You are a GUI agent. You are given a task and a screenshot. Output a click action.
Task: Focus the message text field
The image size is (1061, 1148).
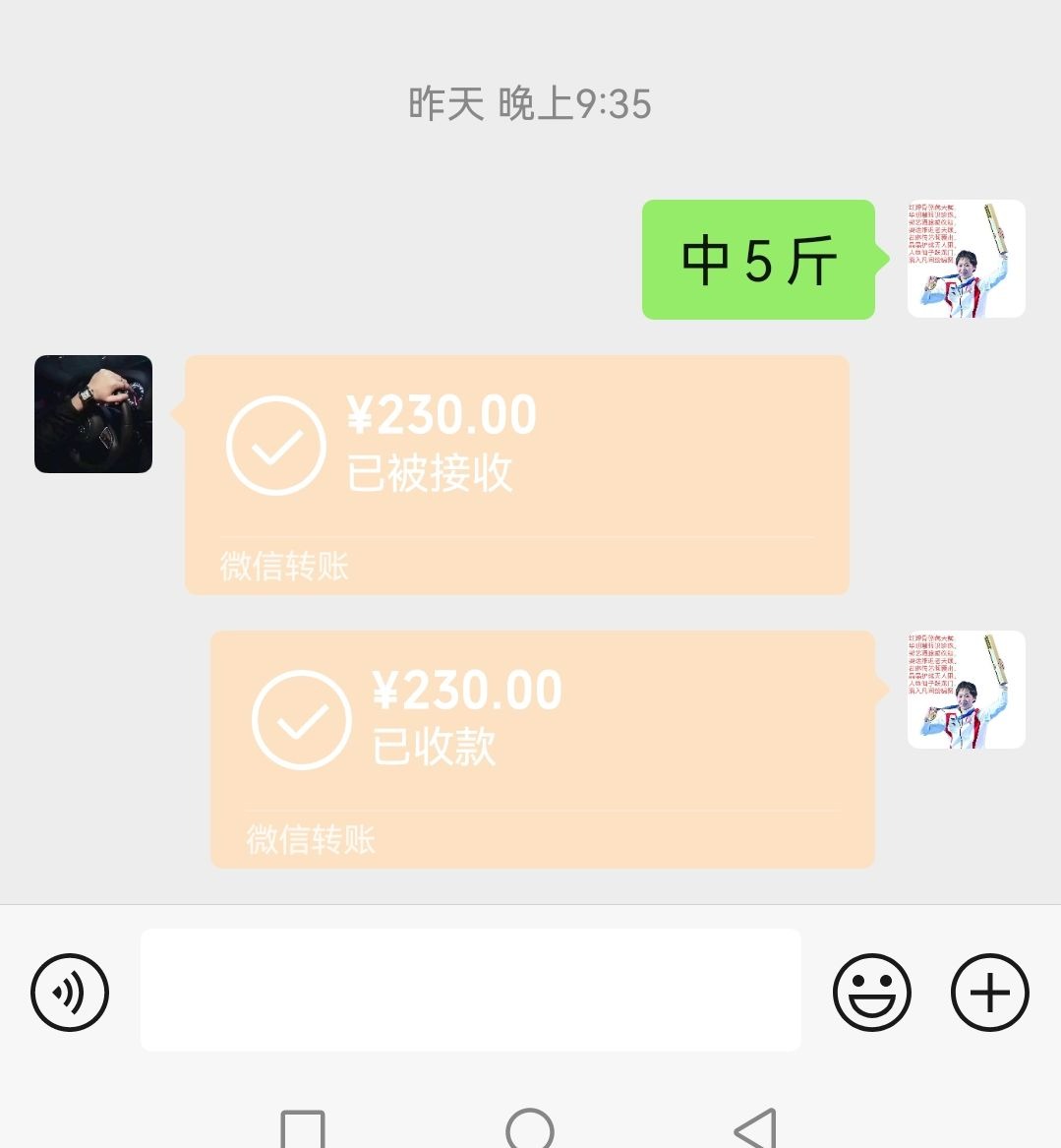[x=470, y=990]
